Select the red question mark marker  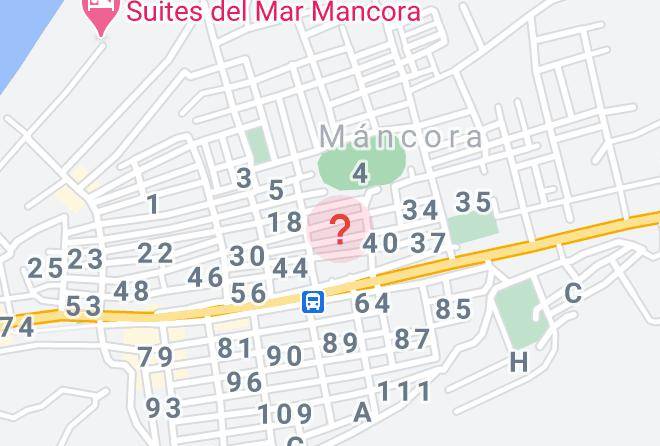[340, 231]
